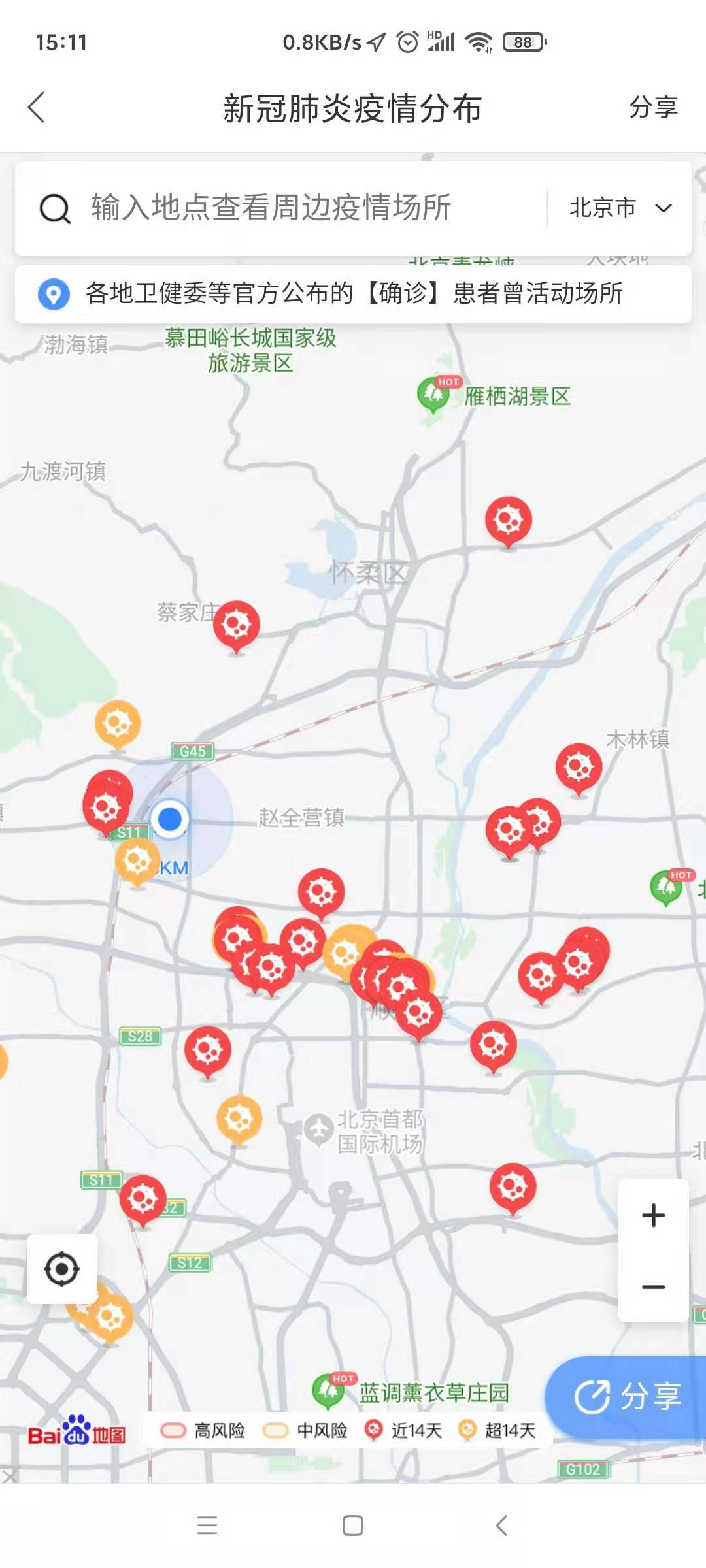Tap the blue floating 分享 button
Image resolution: width=706 pixels, height=1568 pixels.
[x=628, y=1397]
